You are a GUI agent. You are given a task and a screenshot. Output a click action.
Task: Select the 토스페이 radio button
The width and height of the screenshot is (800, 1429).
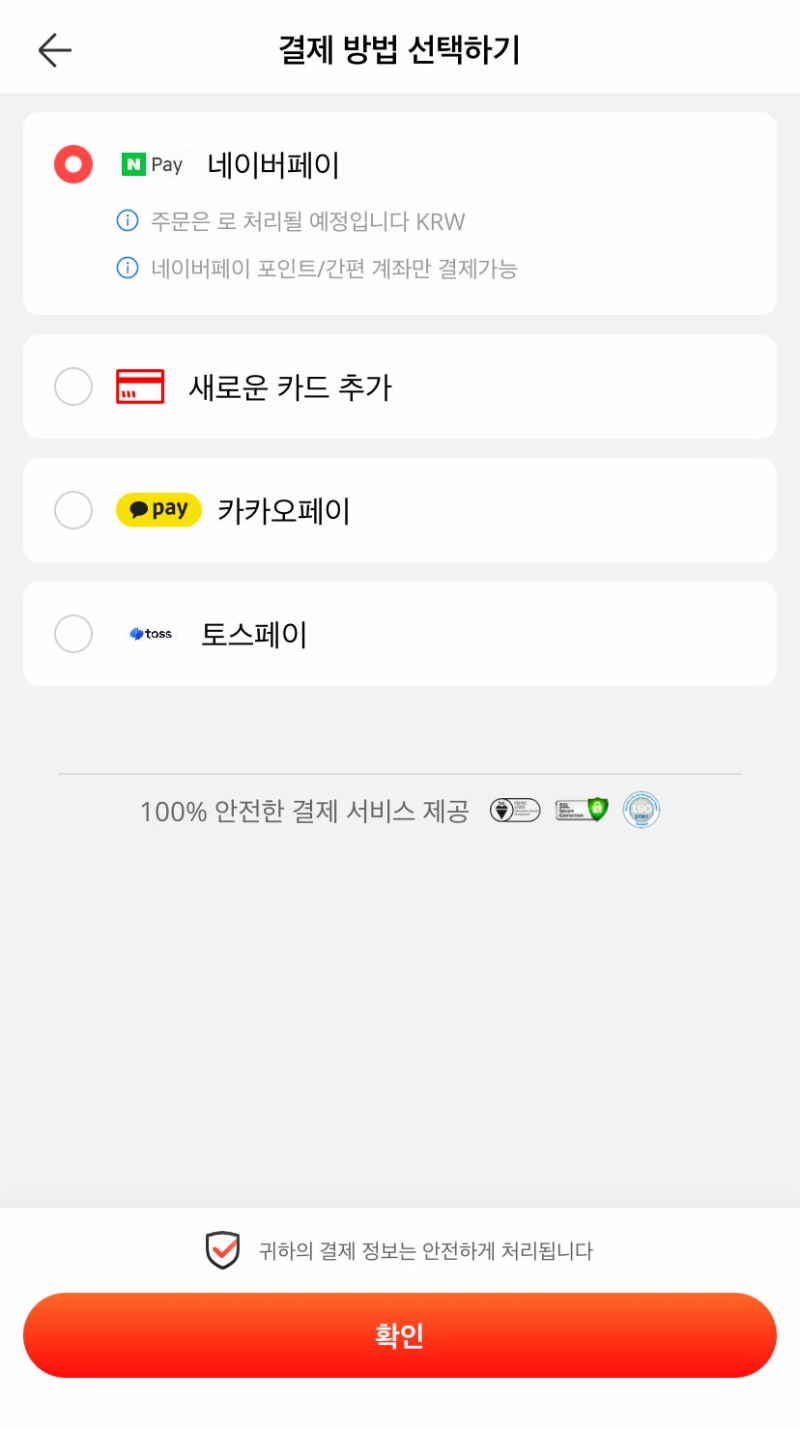point(72,633)
